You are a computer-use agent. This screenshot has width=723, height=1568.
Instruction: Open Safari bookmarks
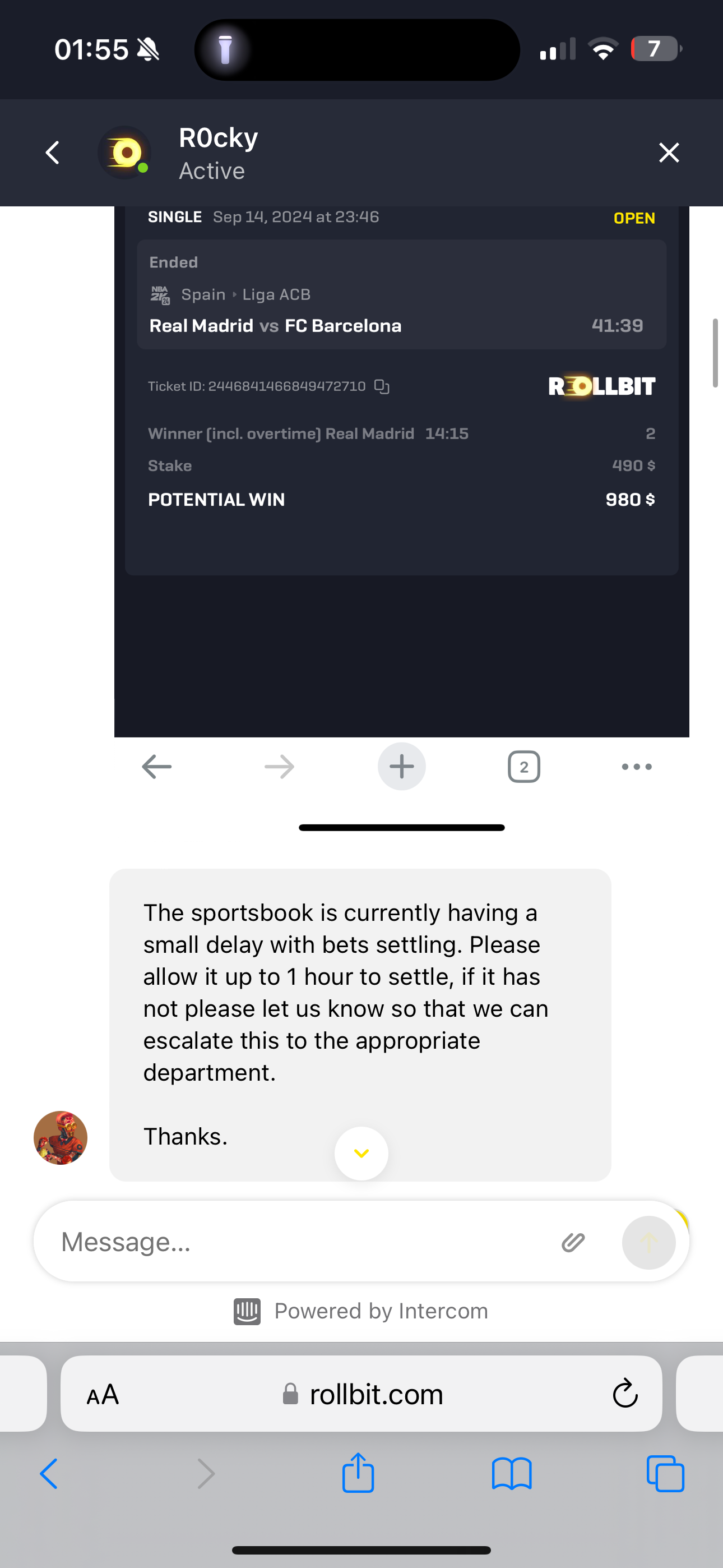512,1474
